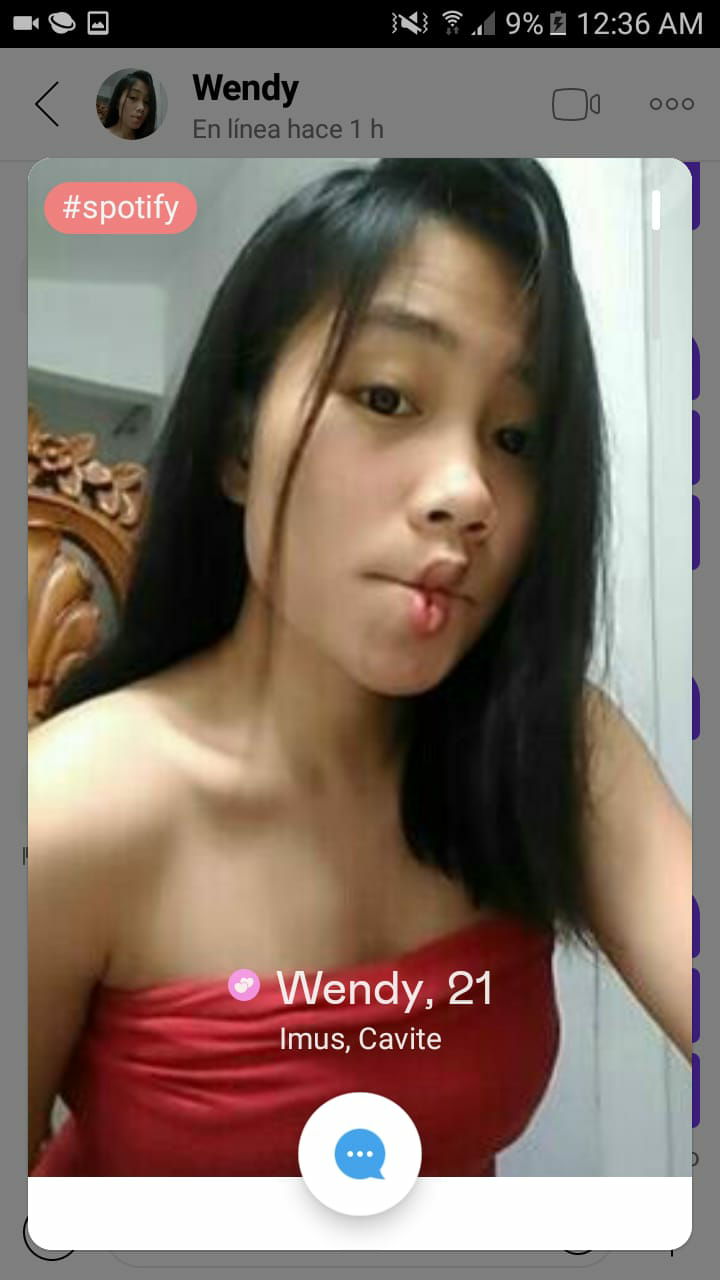Go back with the arrow icon
Screen dimensions: 720x1280
(47, 104)
